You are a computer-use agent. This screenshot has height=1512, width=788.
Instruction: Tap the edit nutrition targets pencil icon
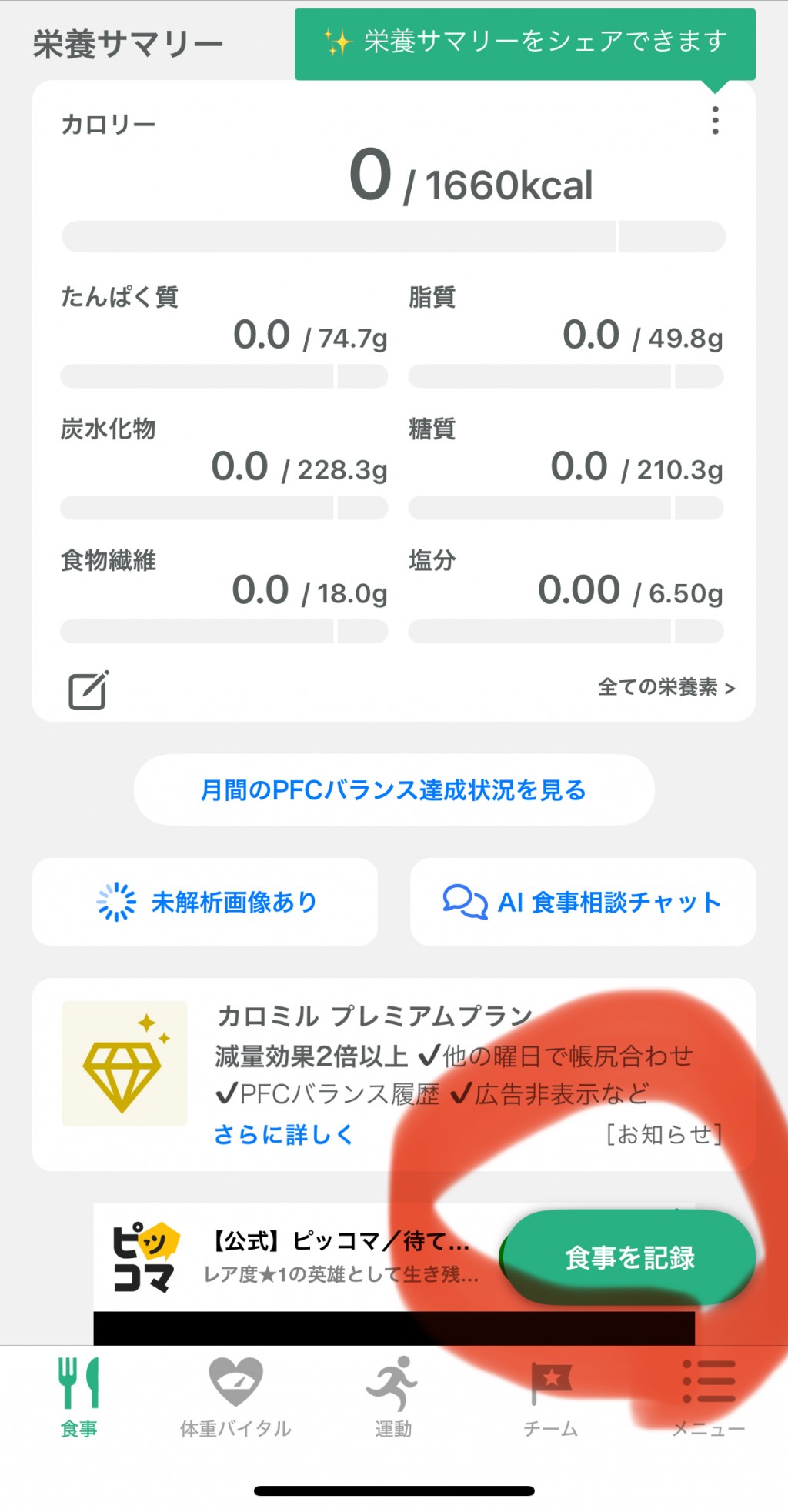click(x=88, y=689)
